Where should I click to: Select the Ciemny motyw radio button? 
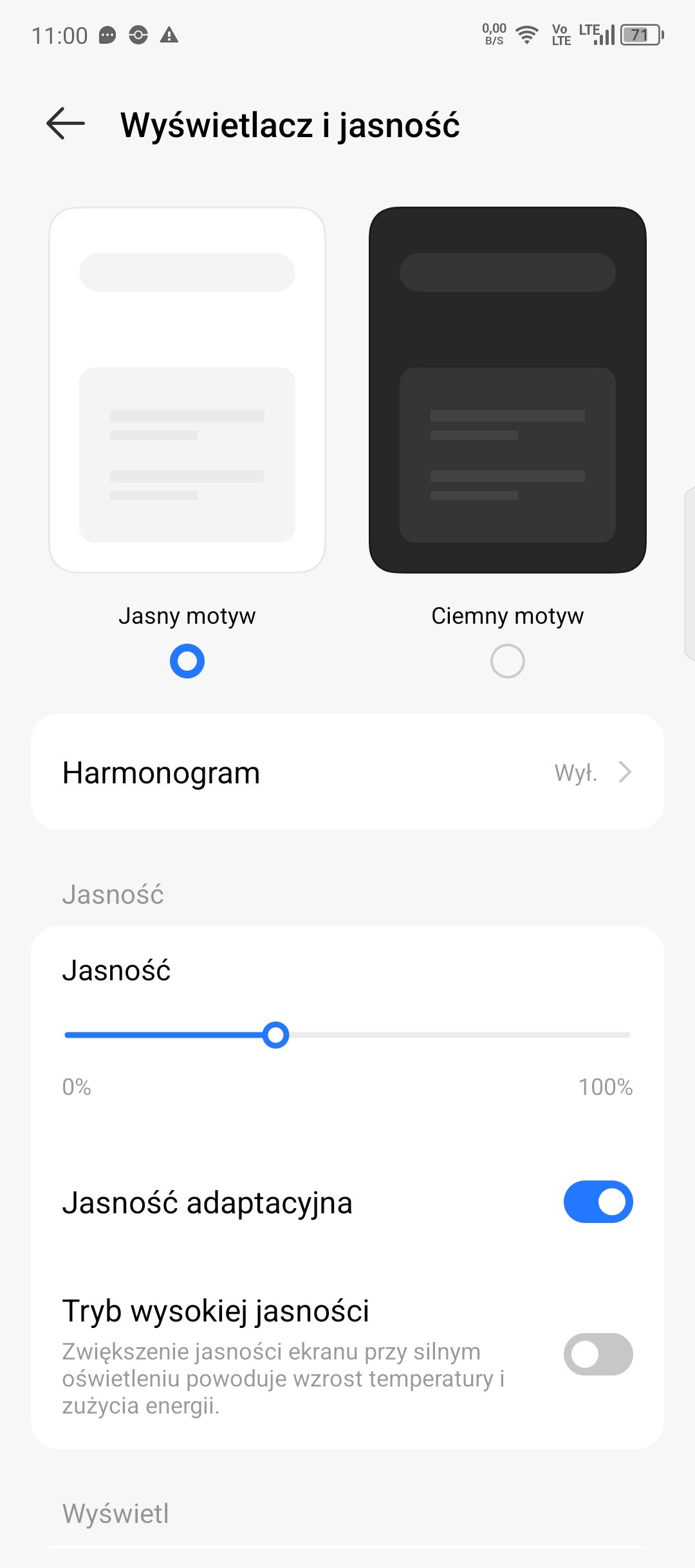508,661
